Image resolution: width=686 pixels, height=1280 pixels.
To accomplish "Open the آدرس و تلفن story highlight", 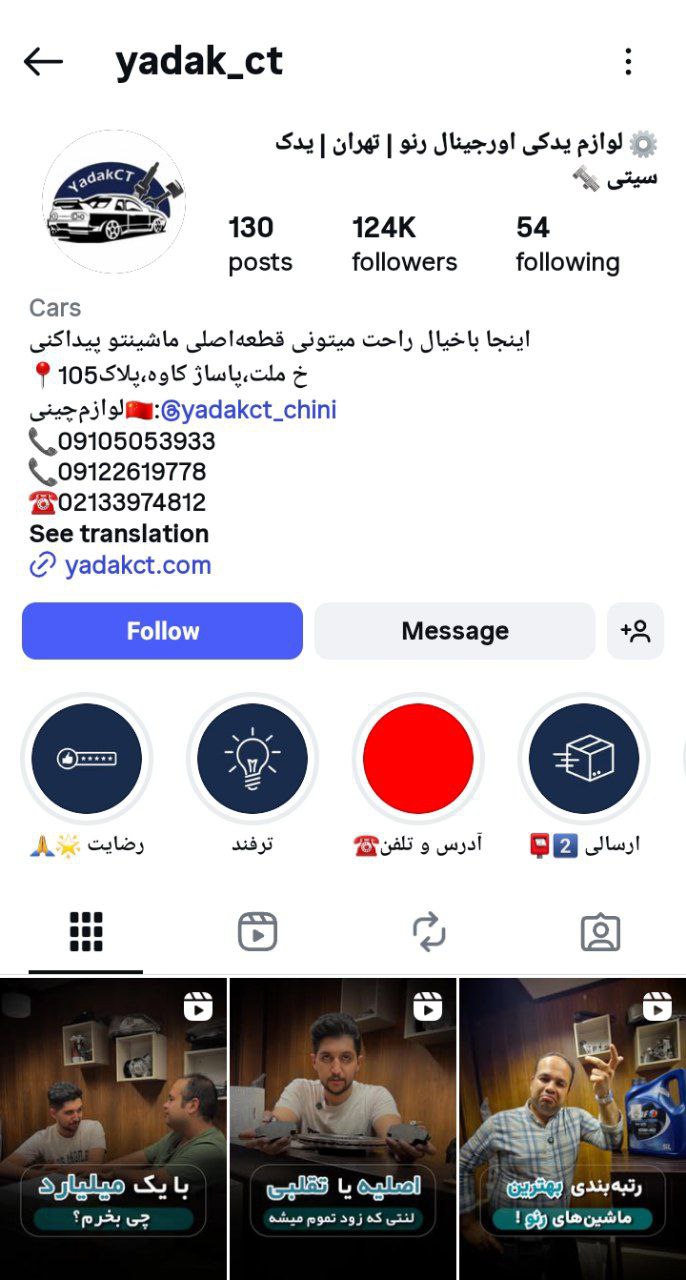I will click(418, 759).
